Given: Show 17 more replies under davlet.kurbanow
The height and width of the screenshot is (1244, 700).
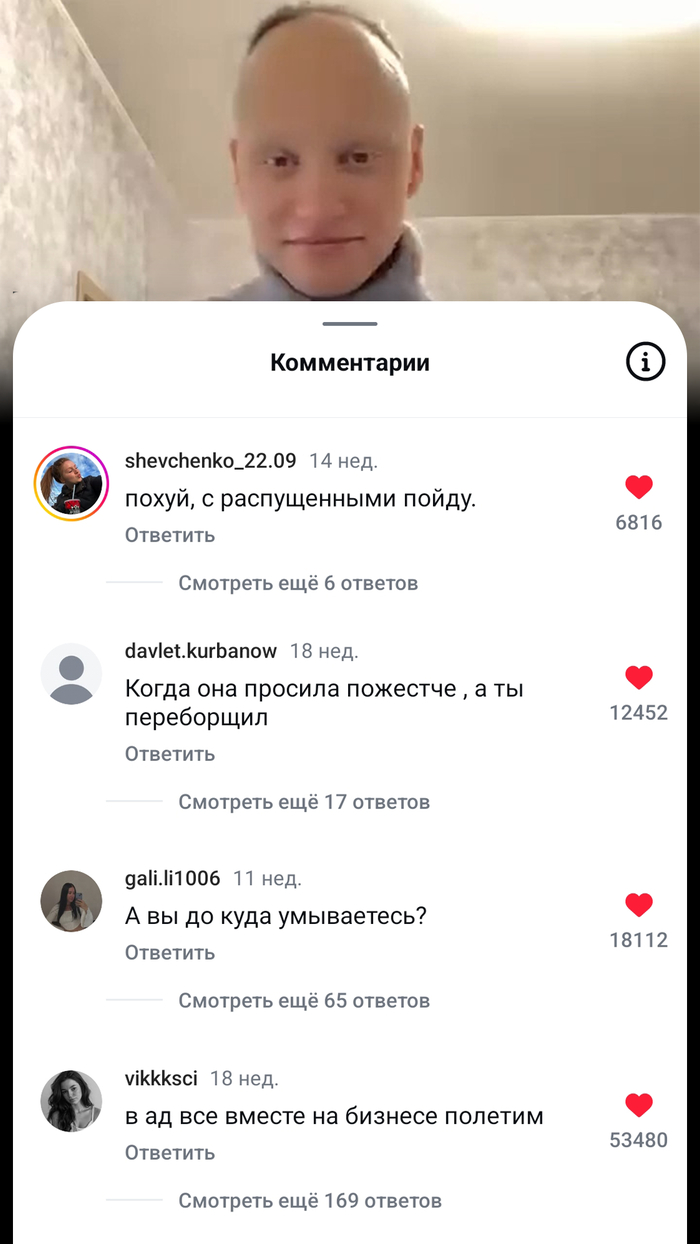Looking at the screenshot, I should click(x=303, y=802).
